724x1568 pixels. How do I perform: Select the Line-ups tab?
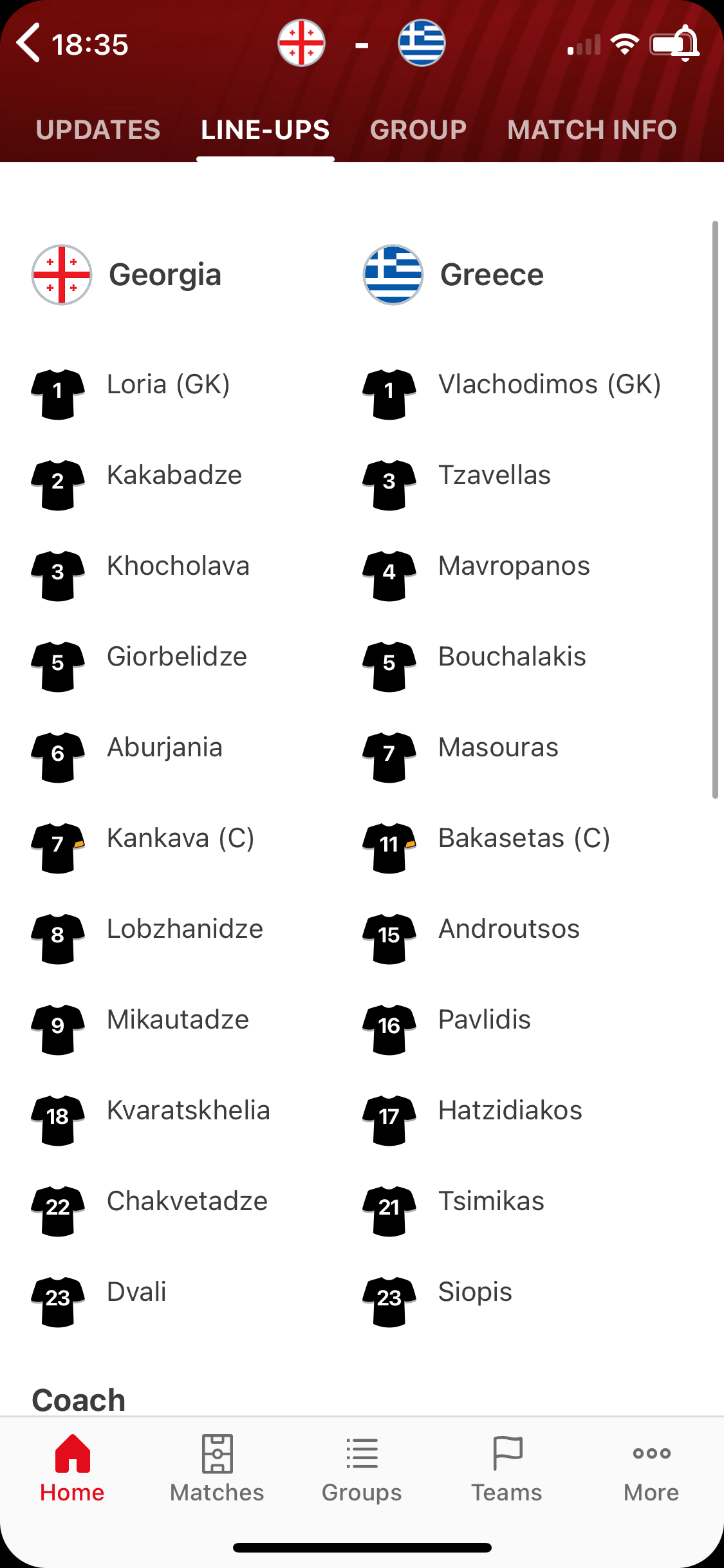[265, 130]
